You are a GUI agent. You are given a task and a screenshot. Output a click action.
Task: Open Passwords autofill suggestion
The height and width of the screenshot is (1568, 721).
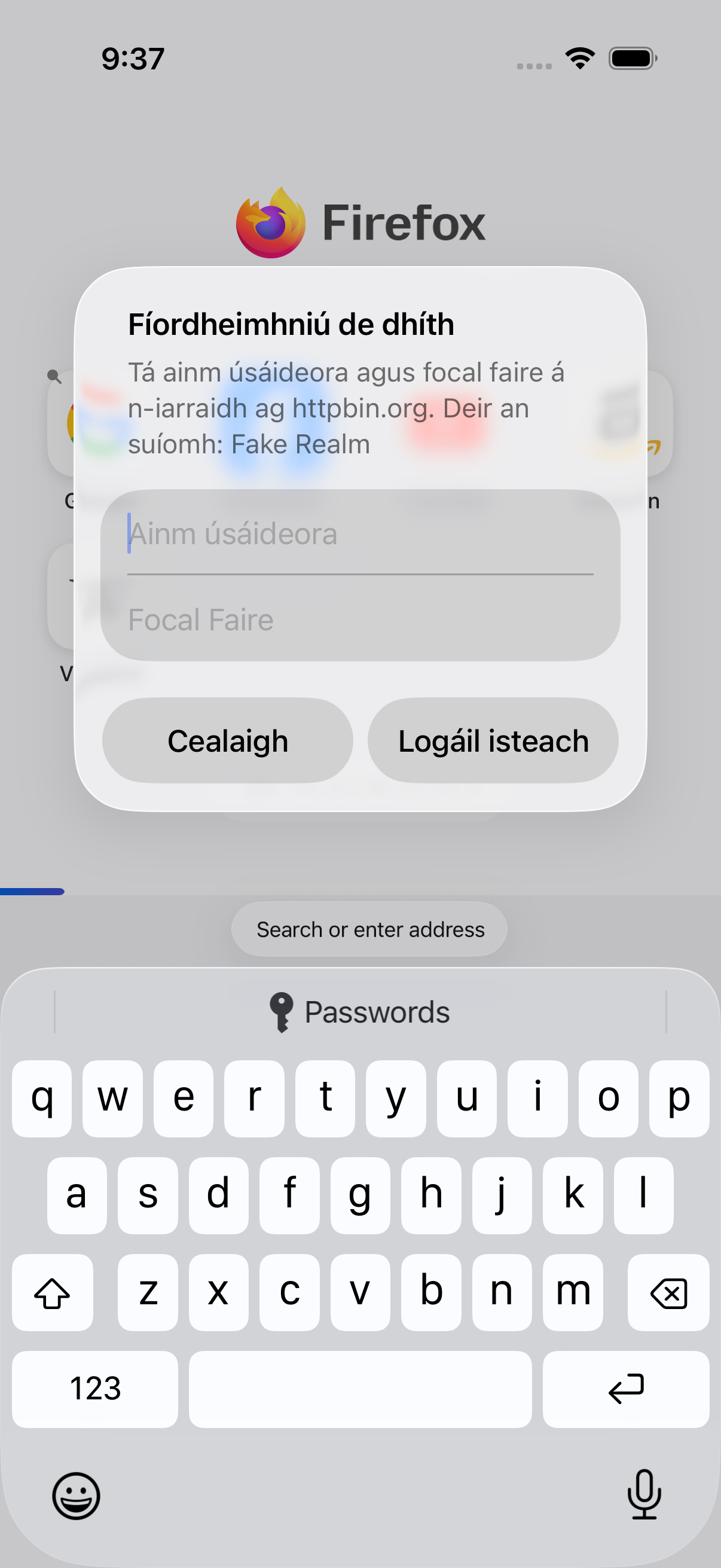click(360, 1012)
